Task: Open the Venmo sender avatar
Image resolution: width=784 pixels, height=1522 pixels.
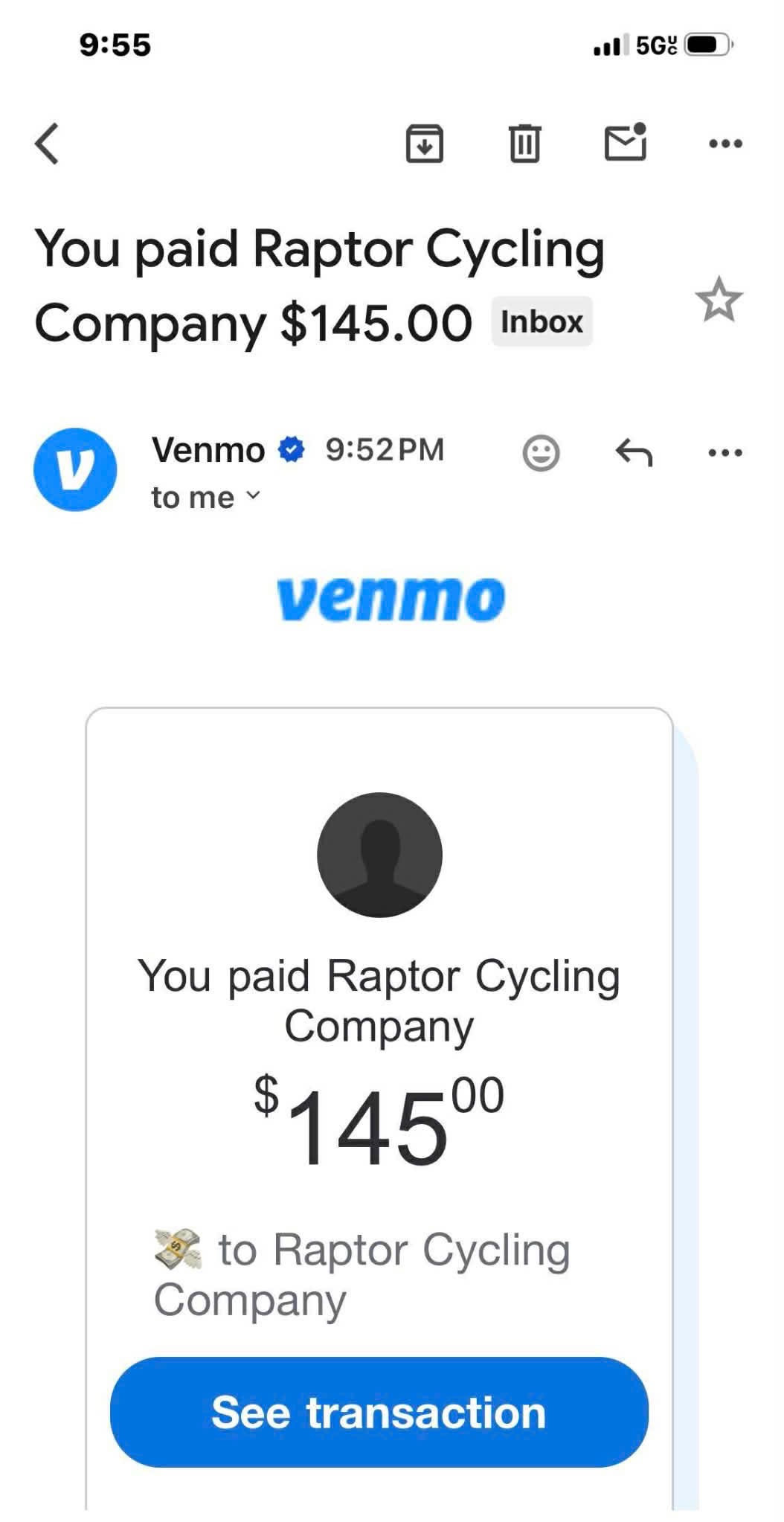Action: coord(75,469)
